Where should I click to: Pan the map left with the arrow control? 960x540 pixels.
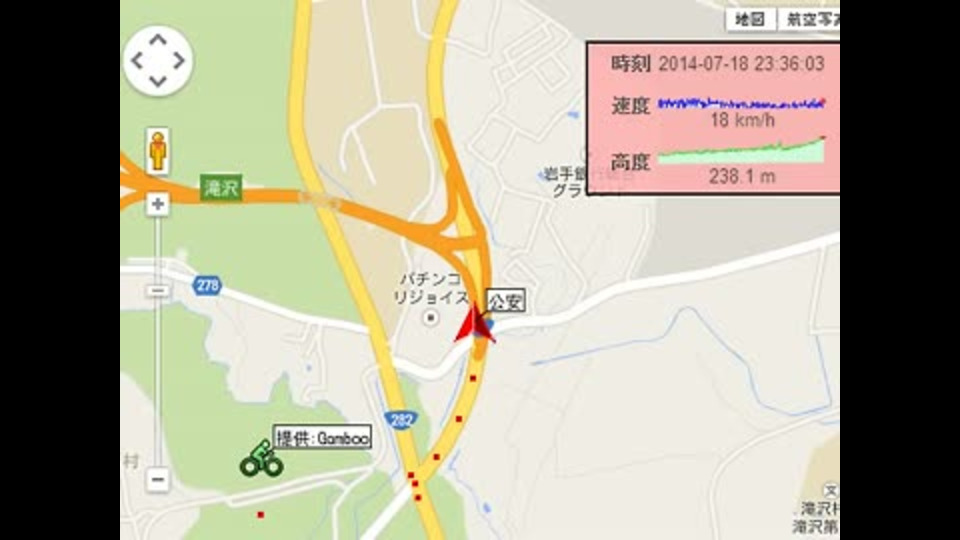point(138,61)
